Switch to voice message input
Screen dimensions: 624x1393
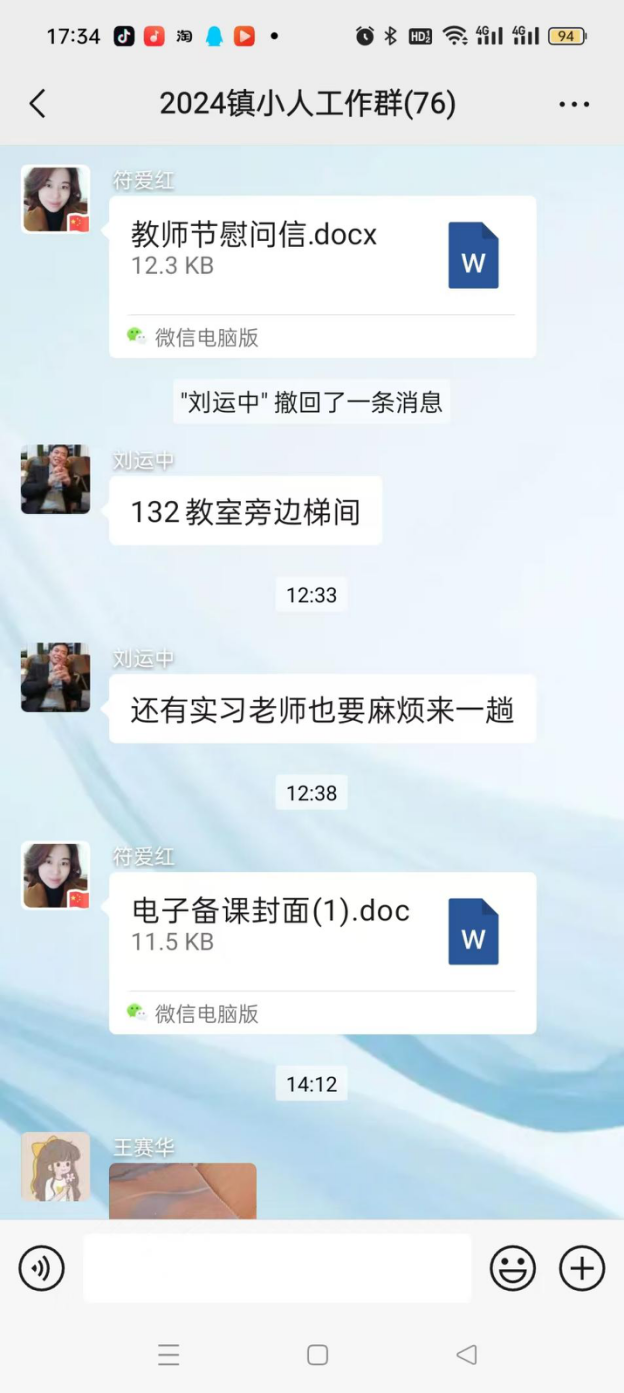click(x=41, y=1268)
